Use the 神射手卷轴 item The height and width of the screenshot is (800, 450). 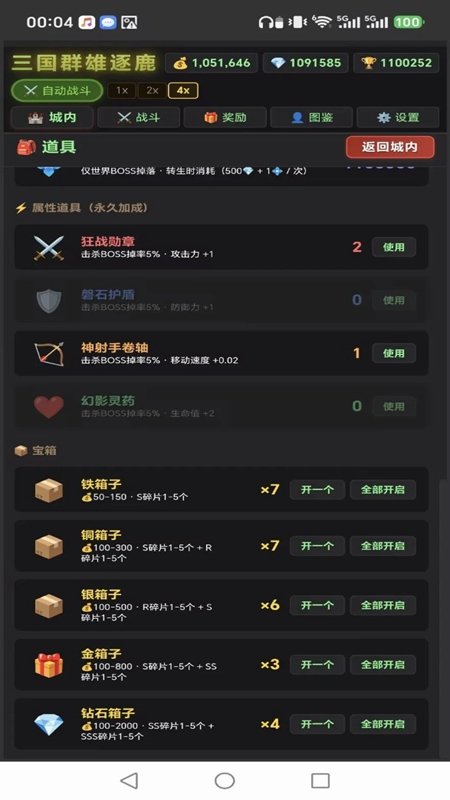click(x=393, y=353)
